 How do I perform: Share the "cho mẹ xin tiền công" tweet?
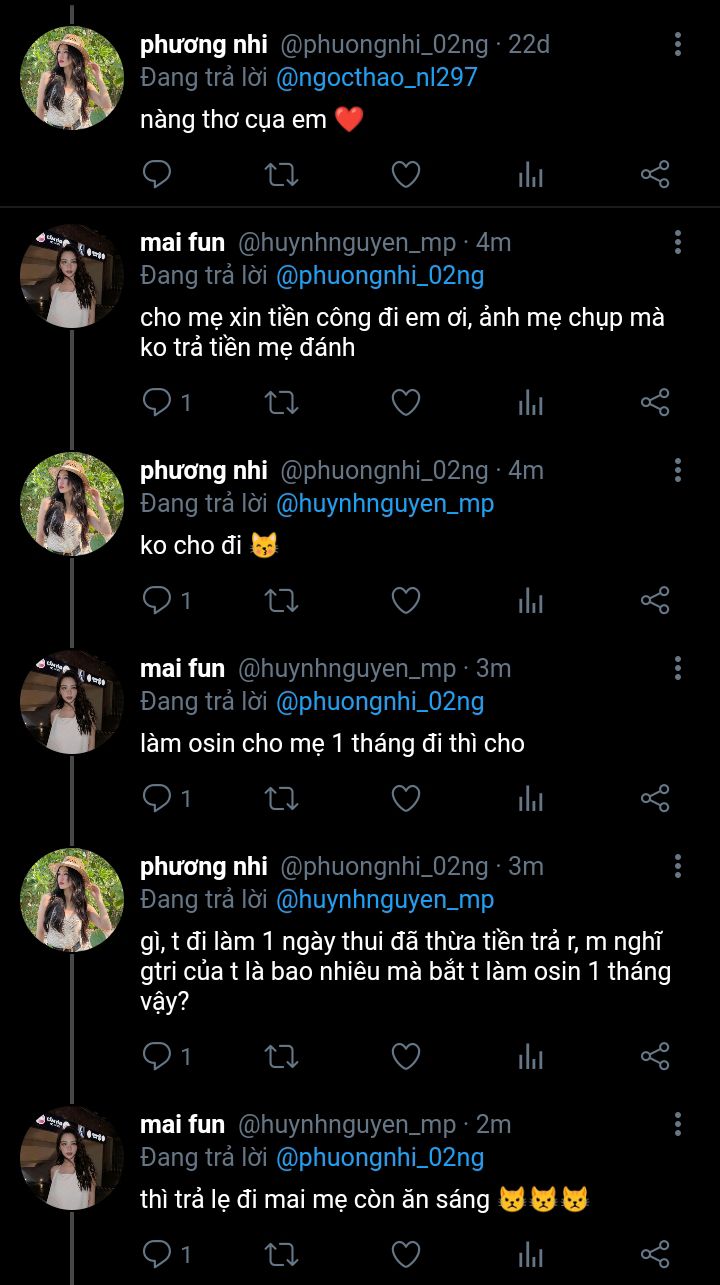point(655,403)
